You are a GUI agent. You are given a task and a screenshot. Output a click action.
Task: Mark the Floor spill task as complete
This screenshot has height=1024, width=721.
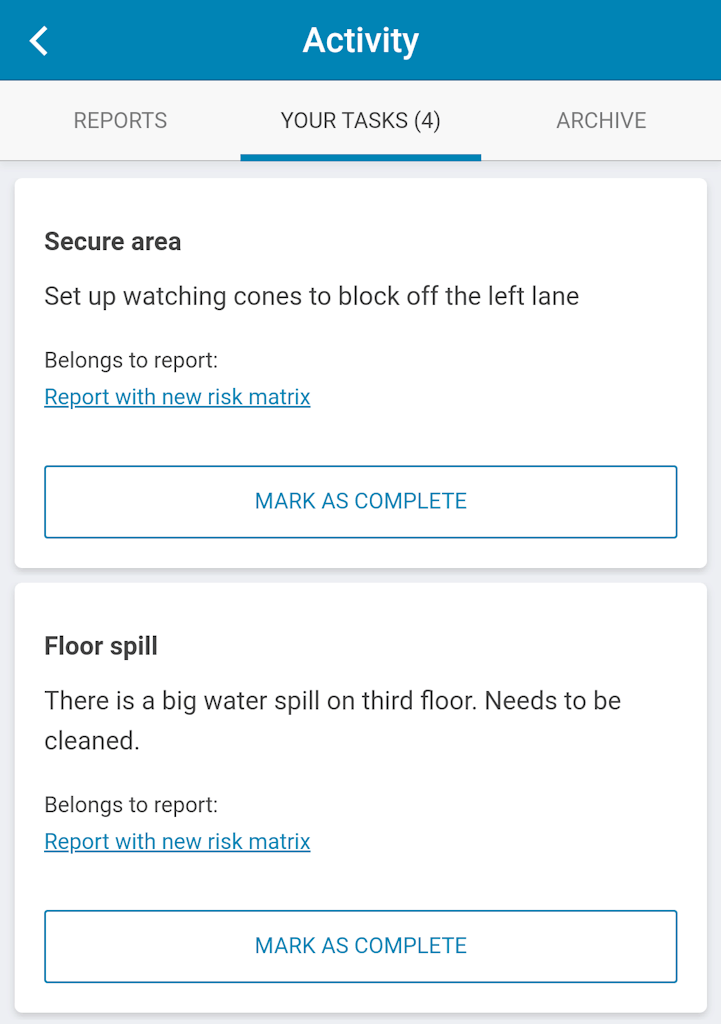tap(360, 946)
